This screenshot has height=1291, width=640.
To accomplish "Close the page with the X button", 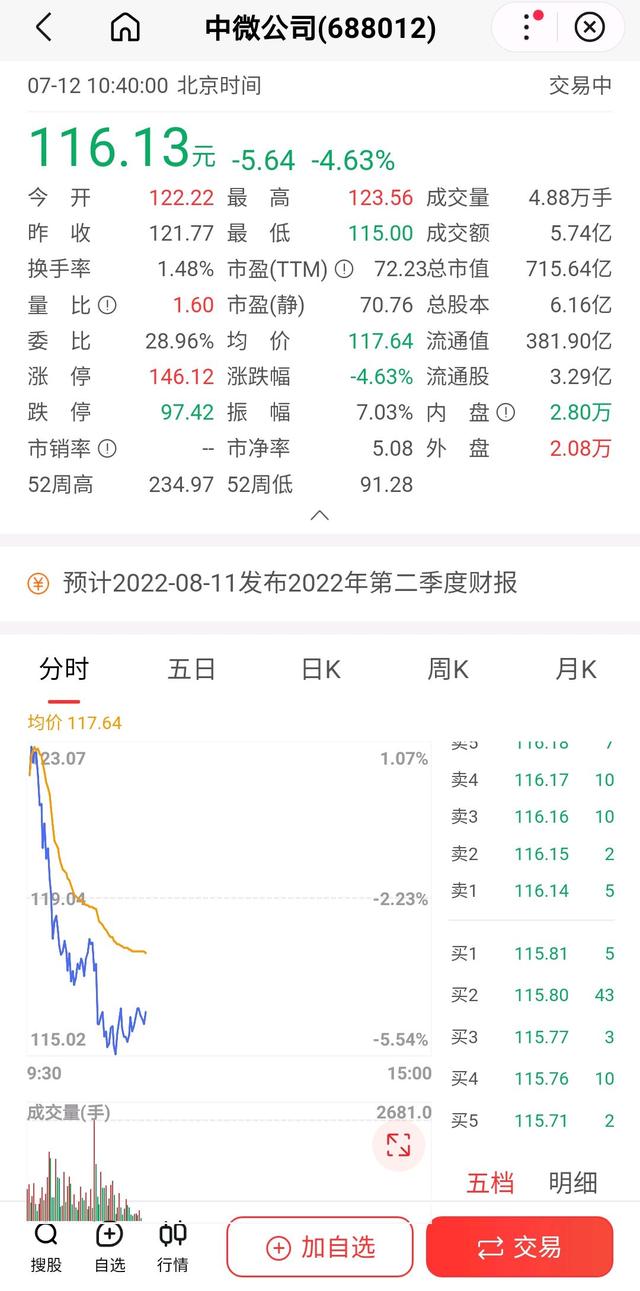I will pyautogui.click(x=590, y=28).
